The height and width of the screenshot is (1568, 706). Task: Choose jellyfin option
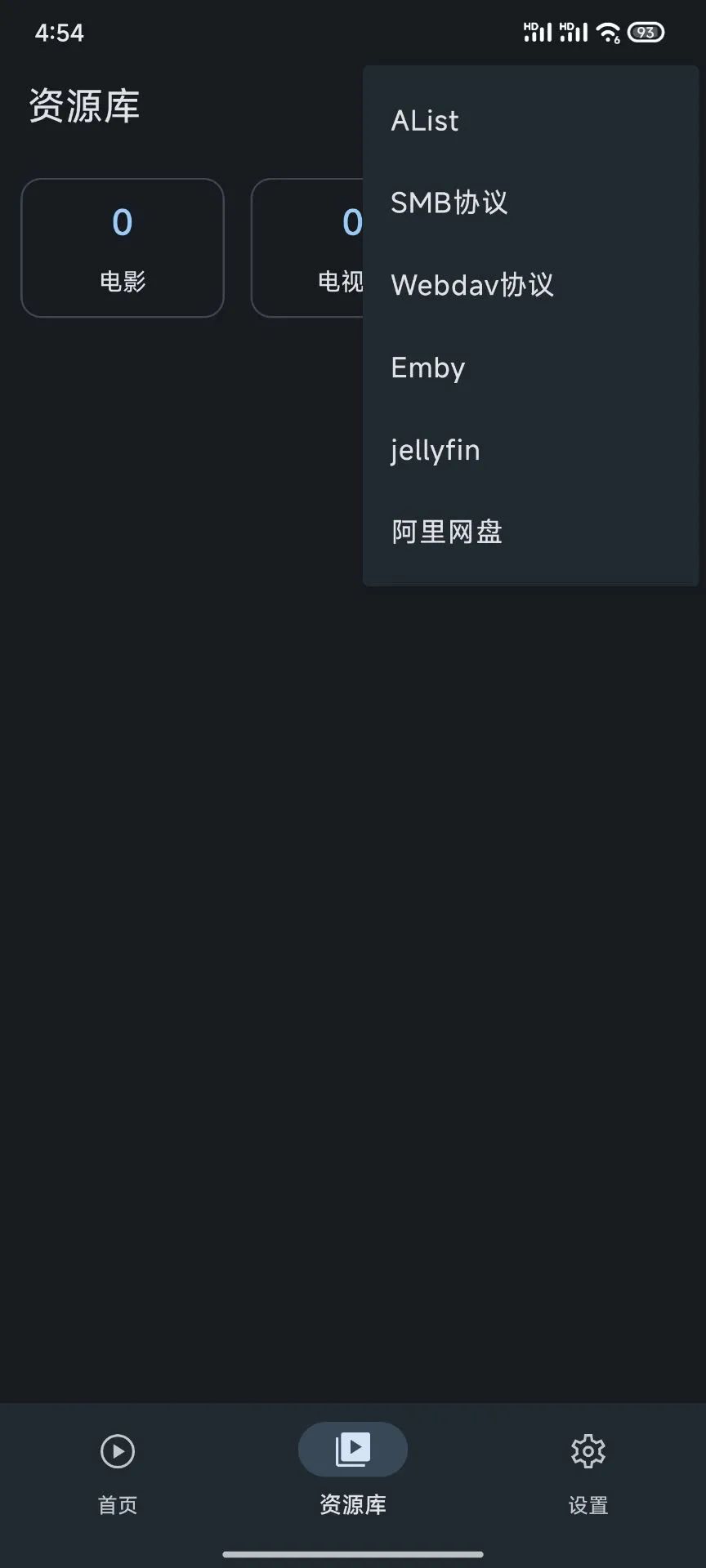point(529,450)
